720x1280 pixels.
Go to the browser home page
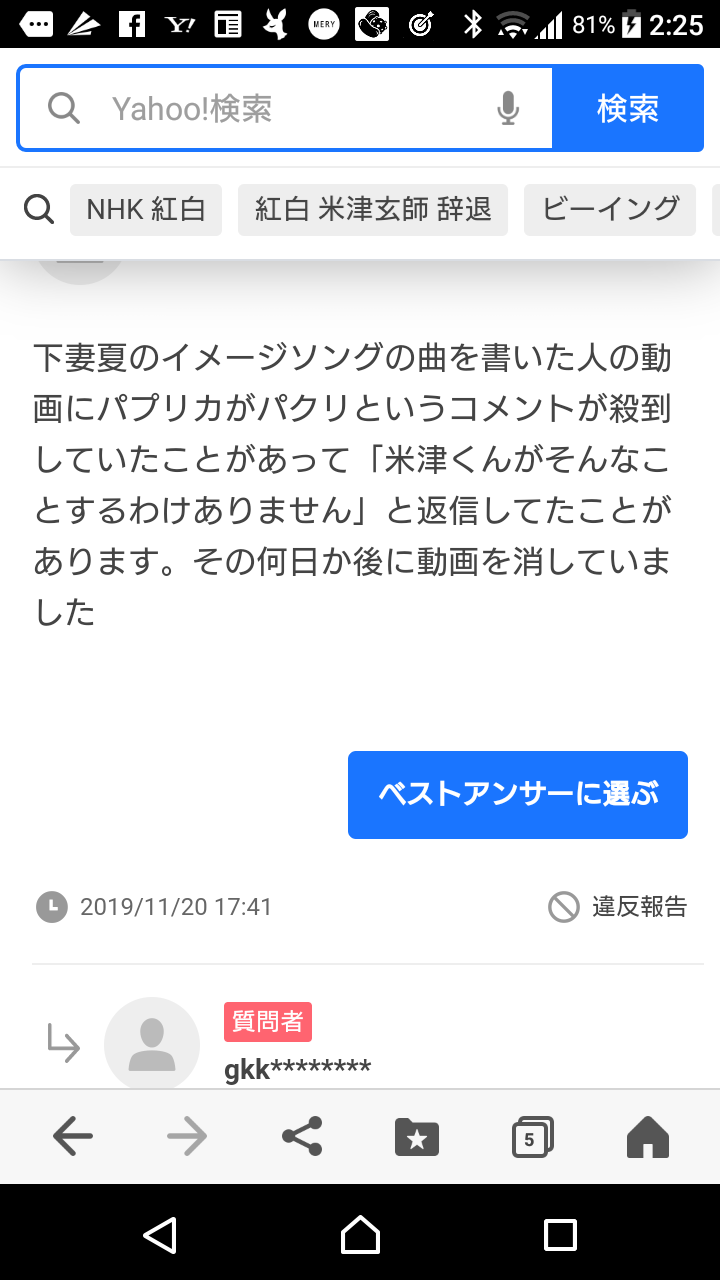647,1136
